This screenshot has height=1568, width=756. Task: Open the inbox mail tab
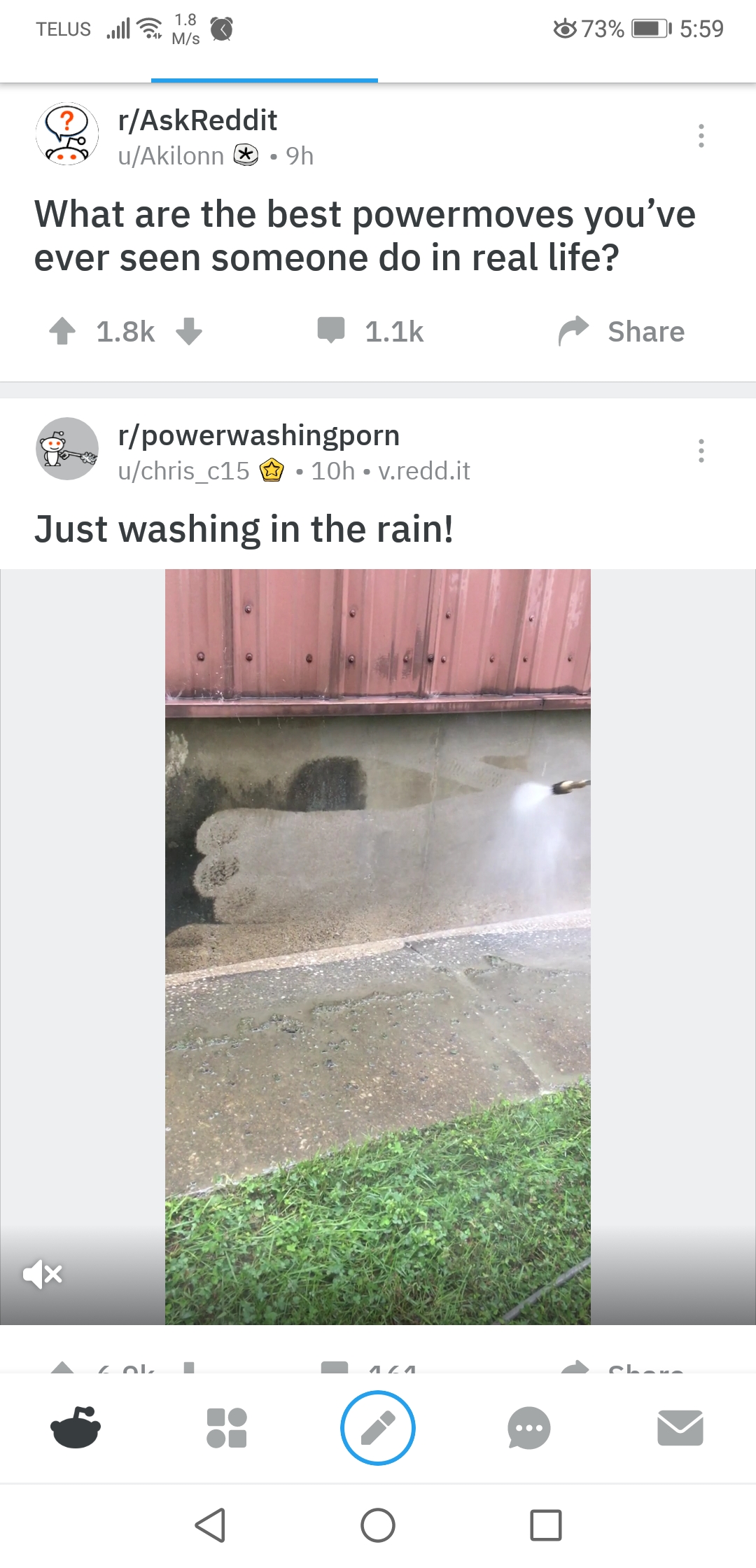(680, 1428)
